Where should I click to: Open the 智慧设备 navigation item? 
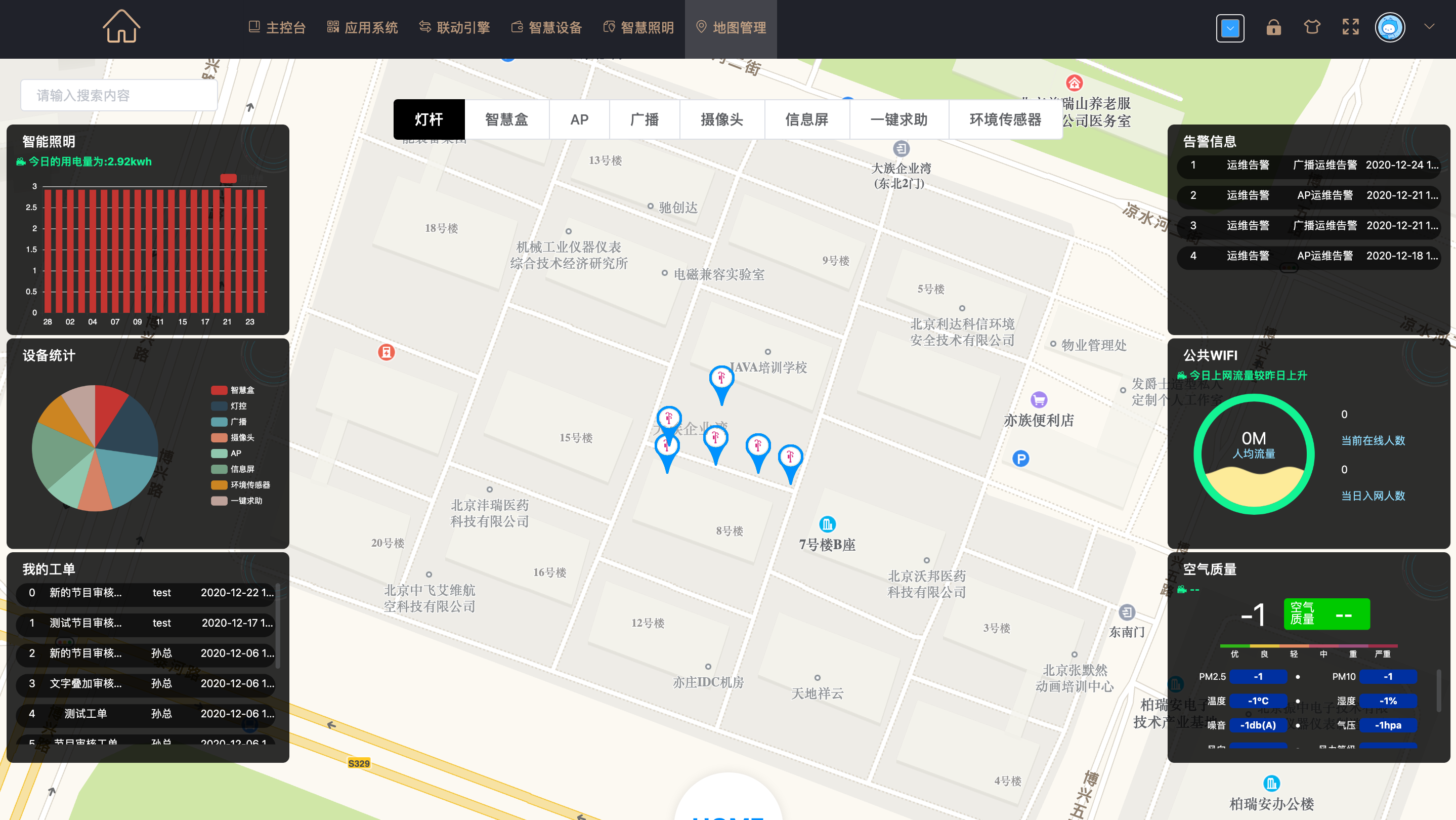546,27
